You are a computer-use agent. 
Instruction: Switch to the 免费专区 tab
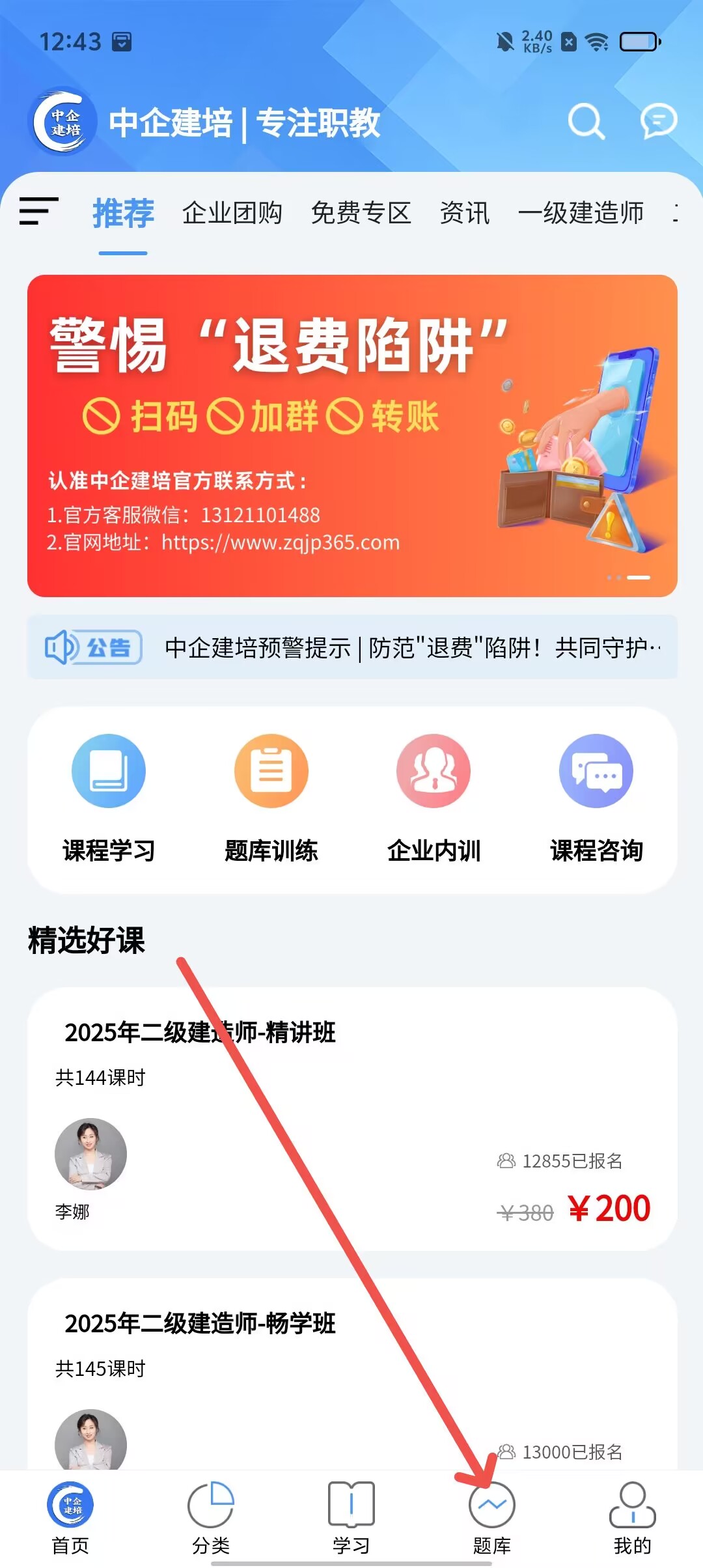click(x=361, y=213)
